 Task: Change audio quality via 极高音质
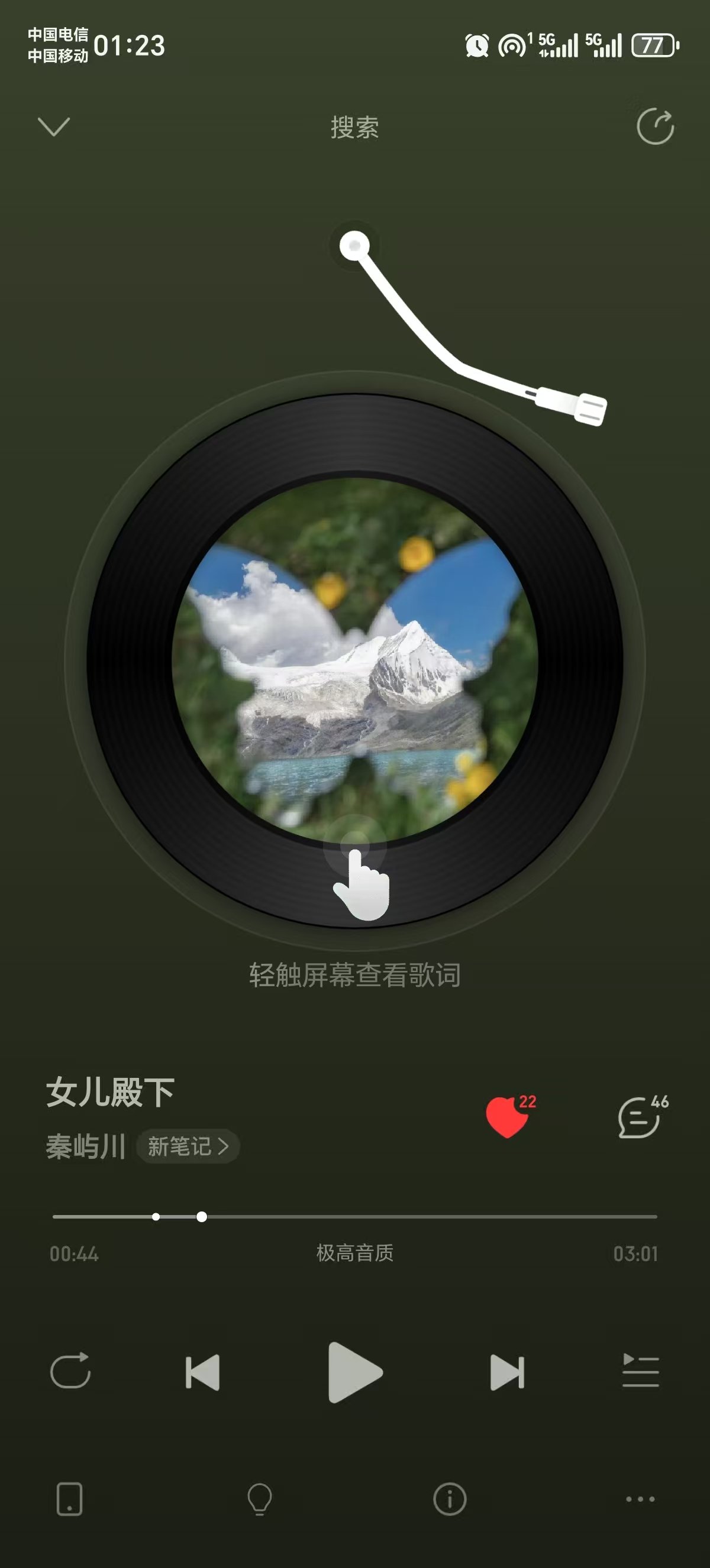[354, 1253]
